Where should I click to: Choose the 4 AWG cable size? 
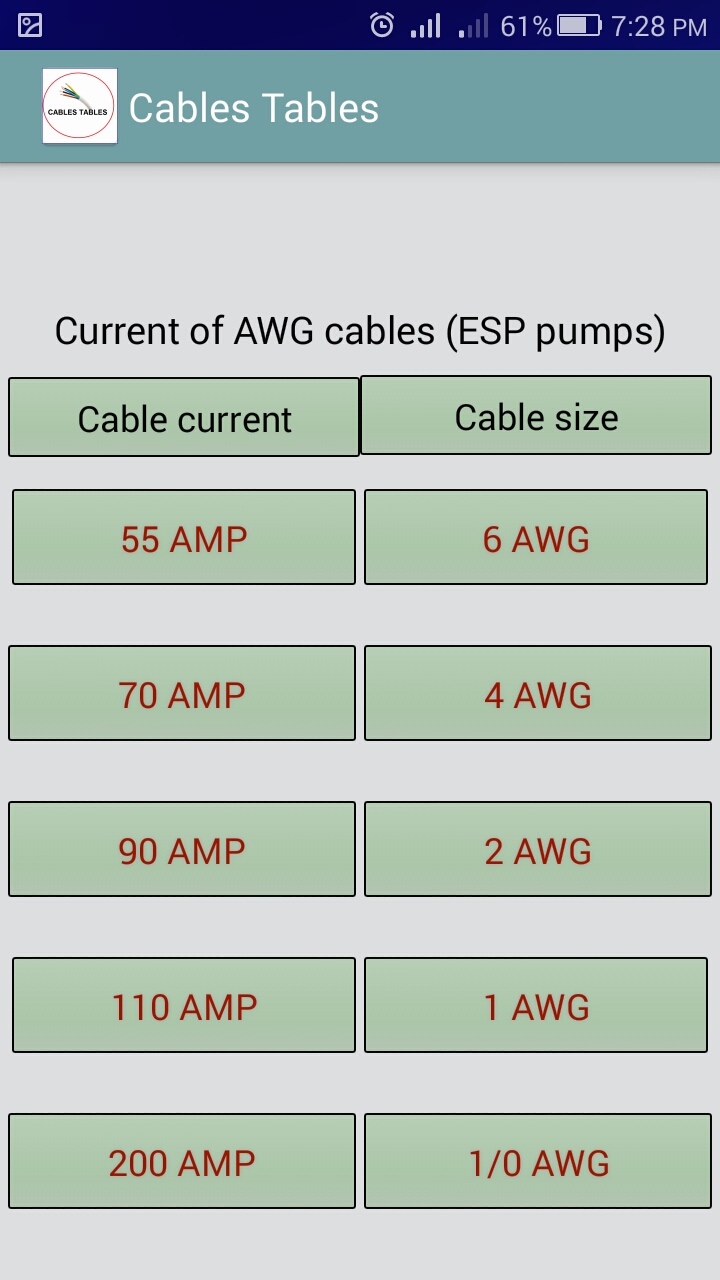coord(537,693)
